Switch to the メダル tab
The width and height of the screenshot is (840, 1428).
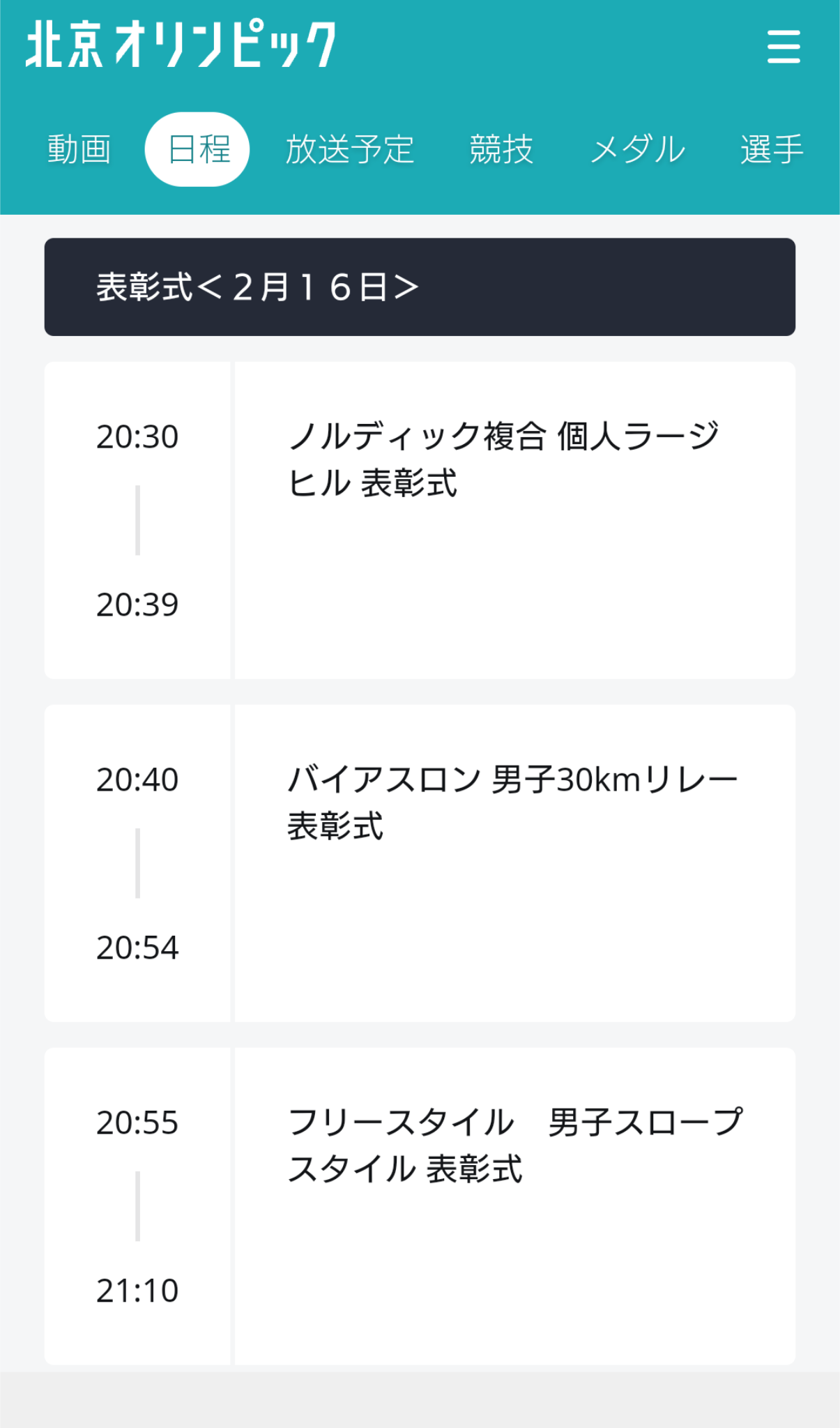(x=637, y=149)
